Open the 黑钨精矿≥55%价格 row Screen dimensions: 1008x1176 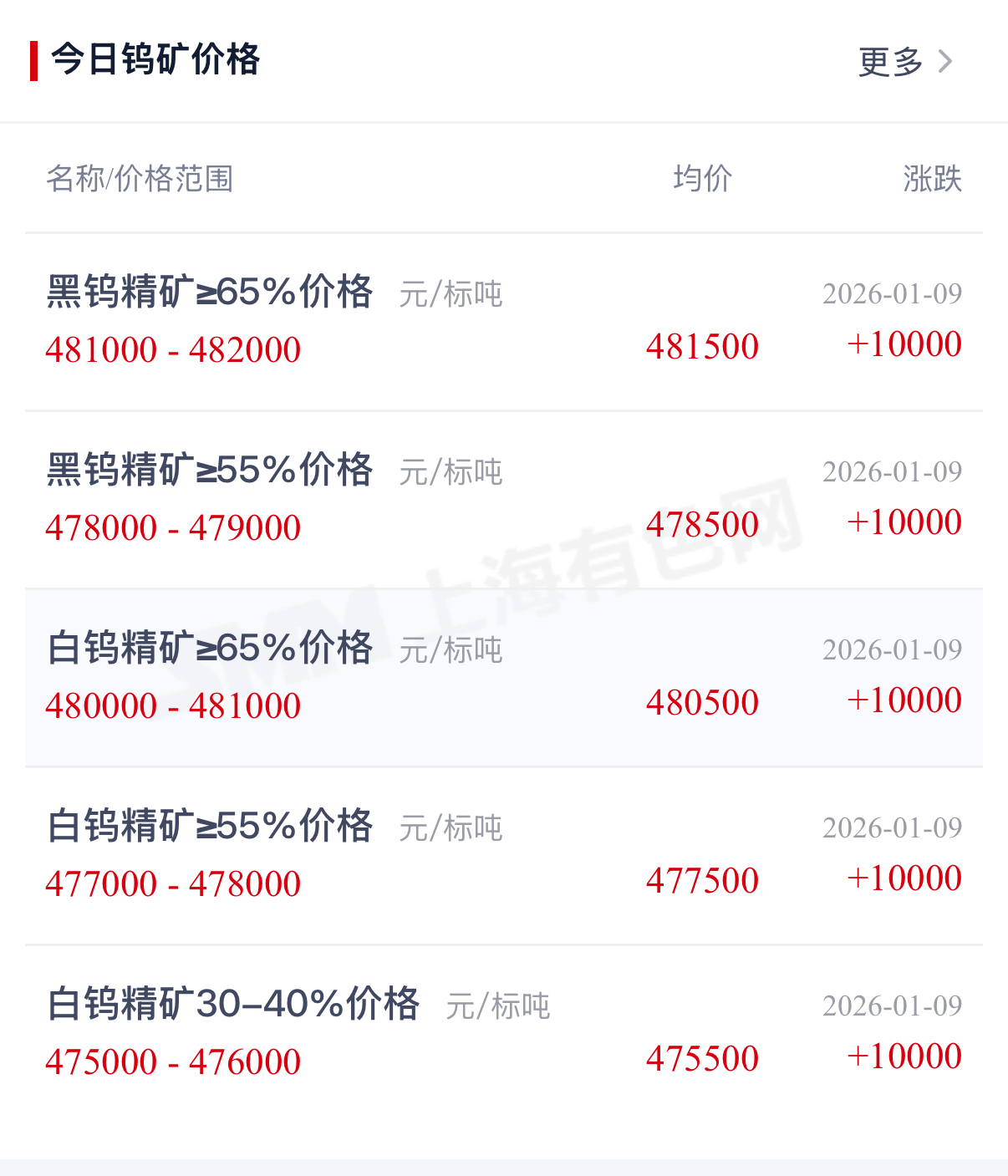504,500
